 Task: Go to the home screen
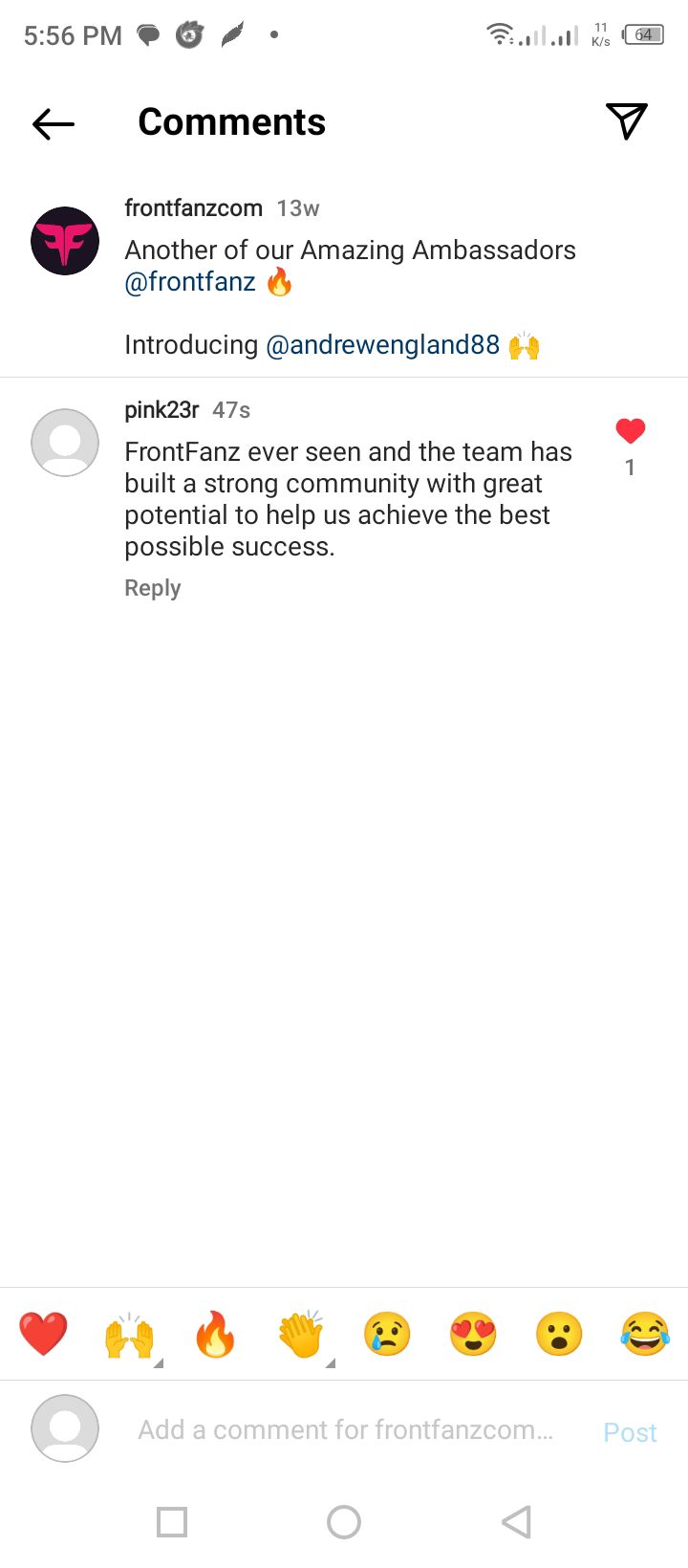[x=344, y=1521]
